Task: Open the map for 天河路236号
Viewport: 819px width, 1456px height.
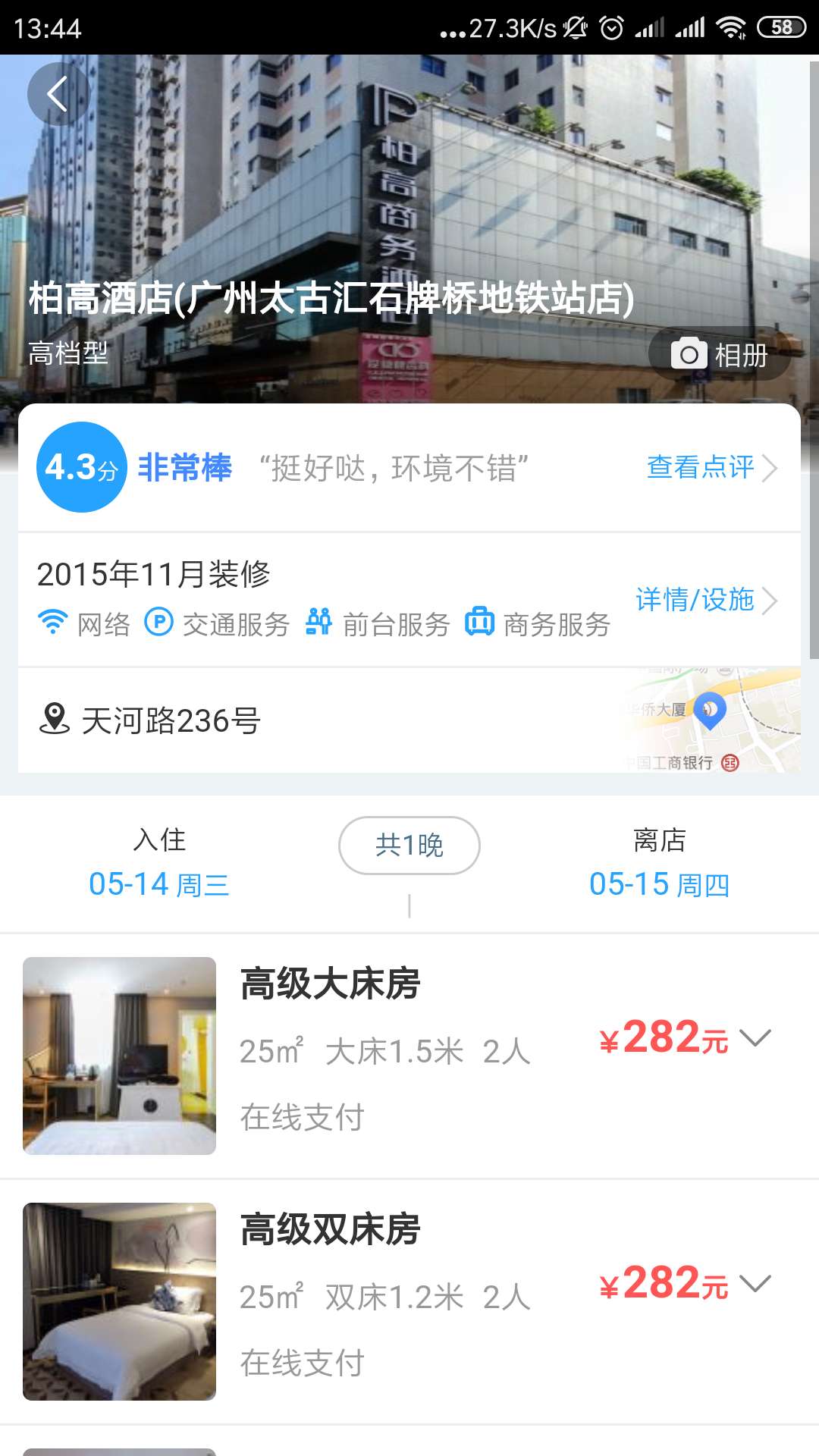Action: (711, 720)
